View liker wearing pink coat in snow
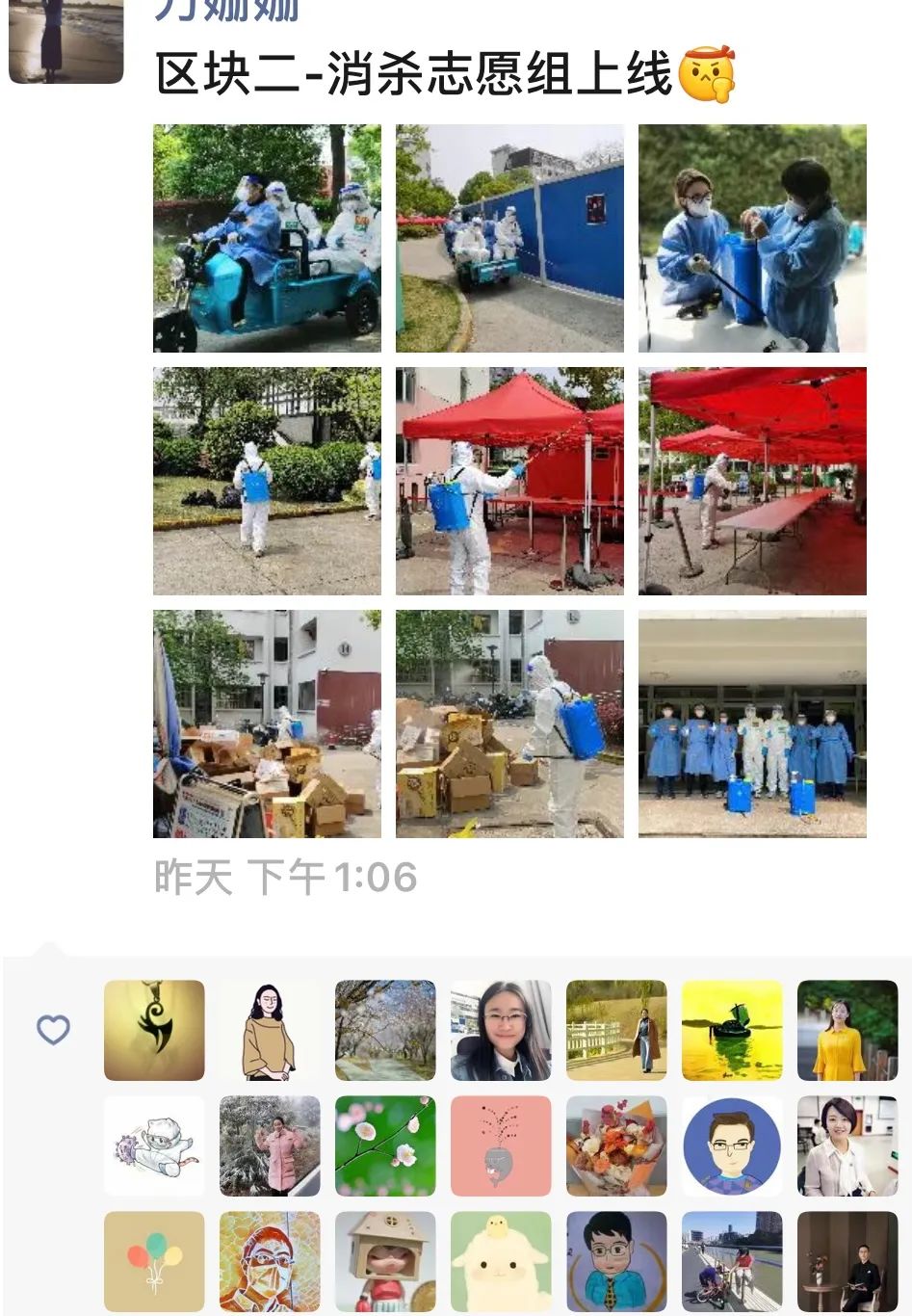This screenshot has height=1316, width=912. click(270, 1145)
